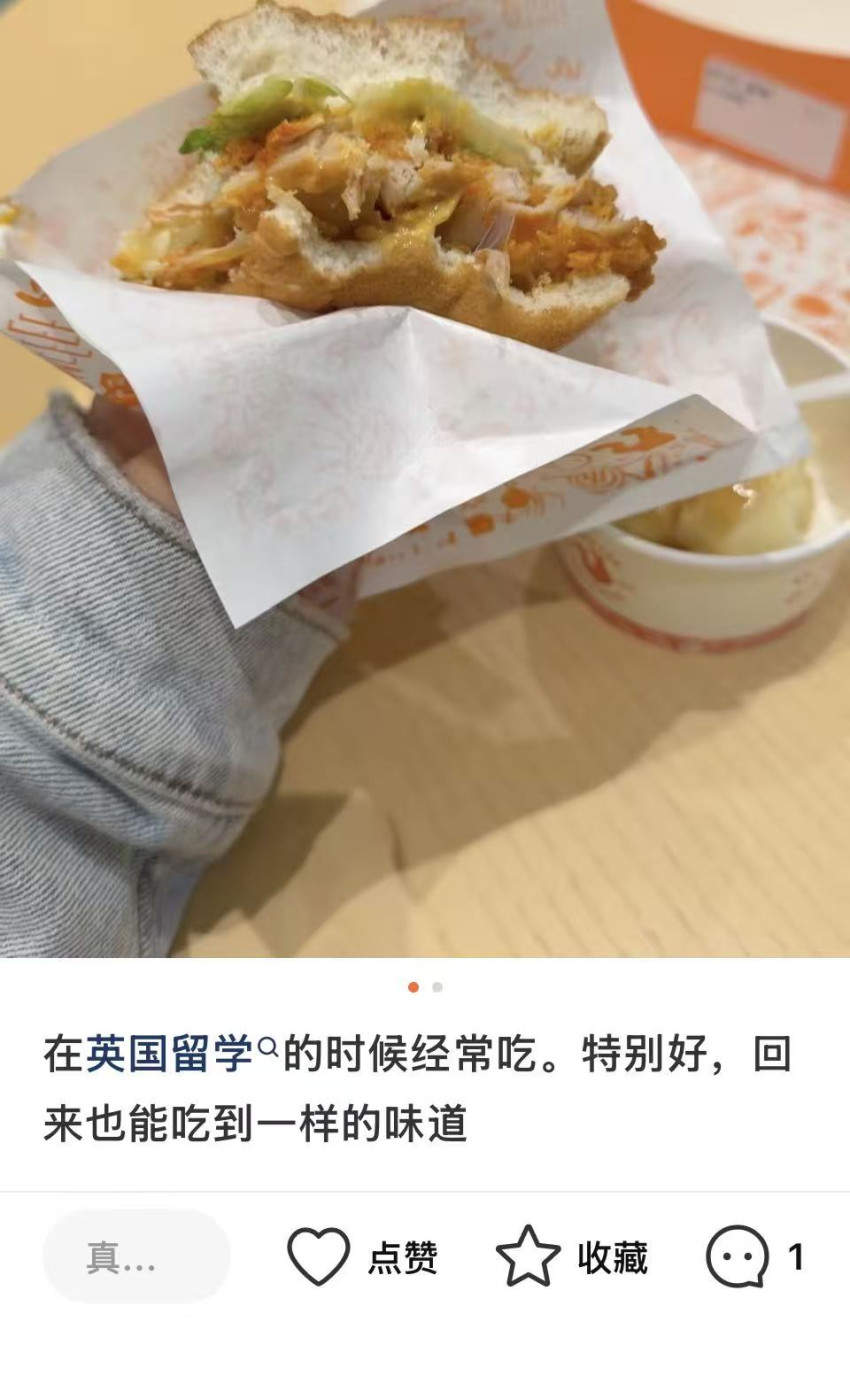Jump to the second photo indicator dot
This screenshot has width=850, height=1391.
click(x=437, y=987)
